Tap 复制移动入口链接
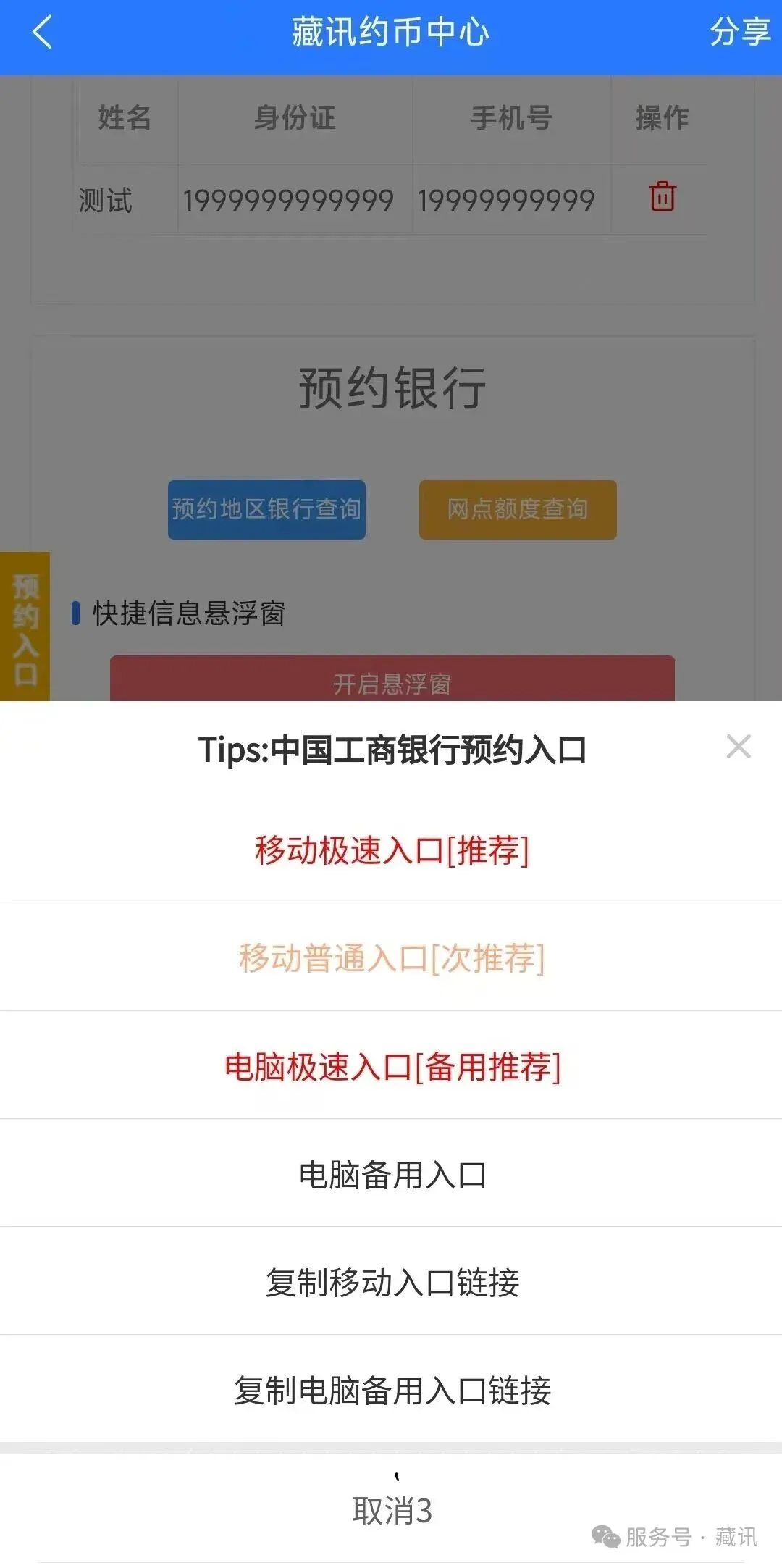 tap(391, 1282)
